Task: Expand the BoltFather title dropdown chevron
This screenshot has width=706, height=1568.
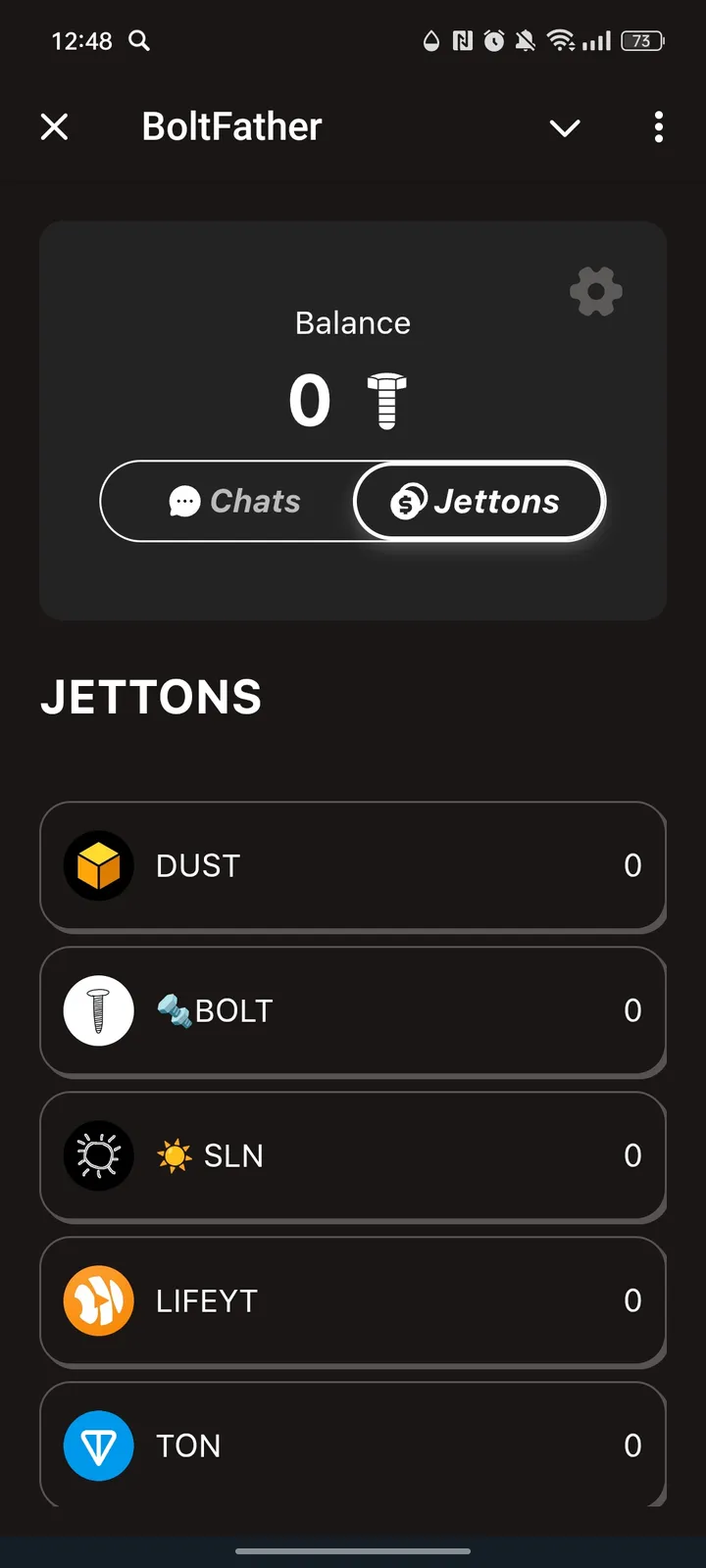Action: 565,127
